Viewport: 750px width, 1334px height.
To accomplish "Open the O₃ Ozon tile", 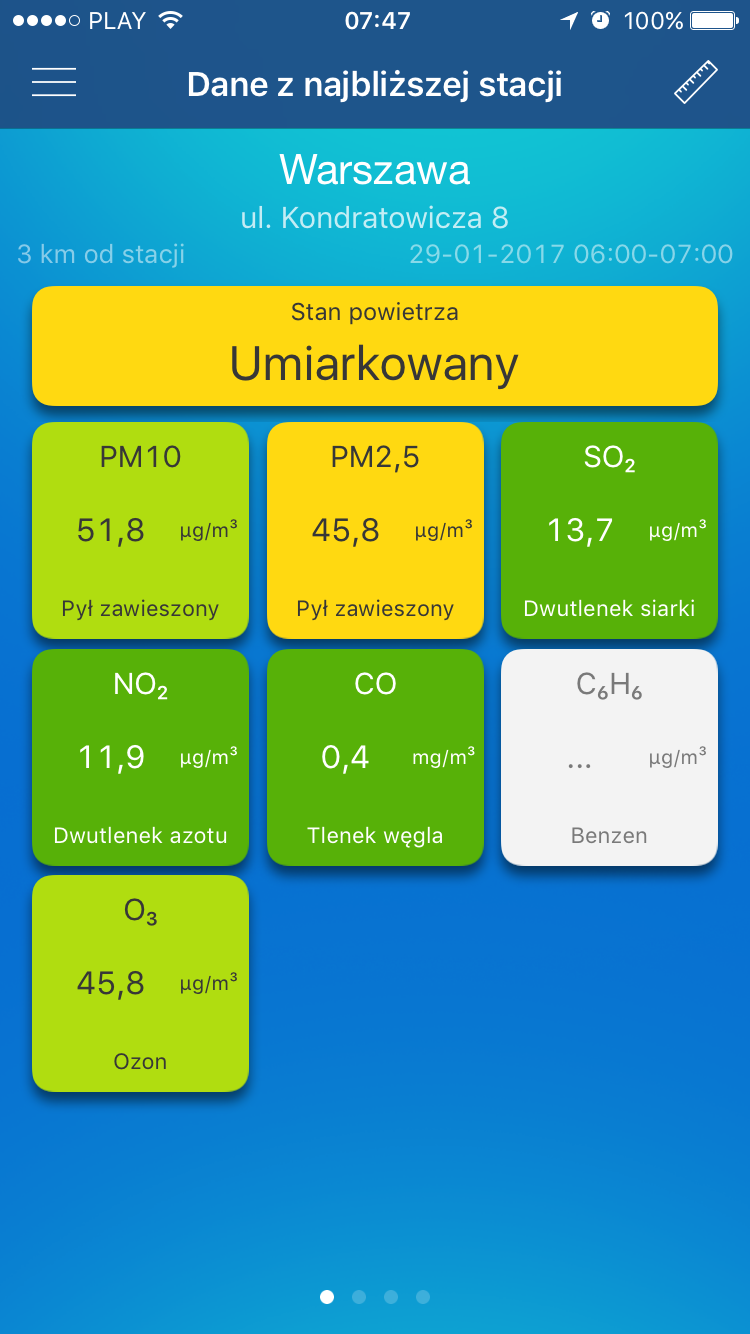I will point(140,983).
